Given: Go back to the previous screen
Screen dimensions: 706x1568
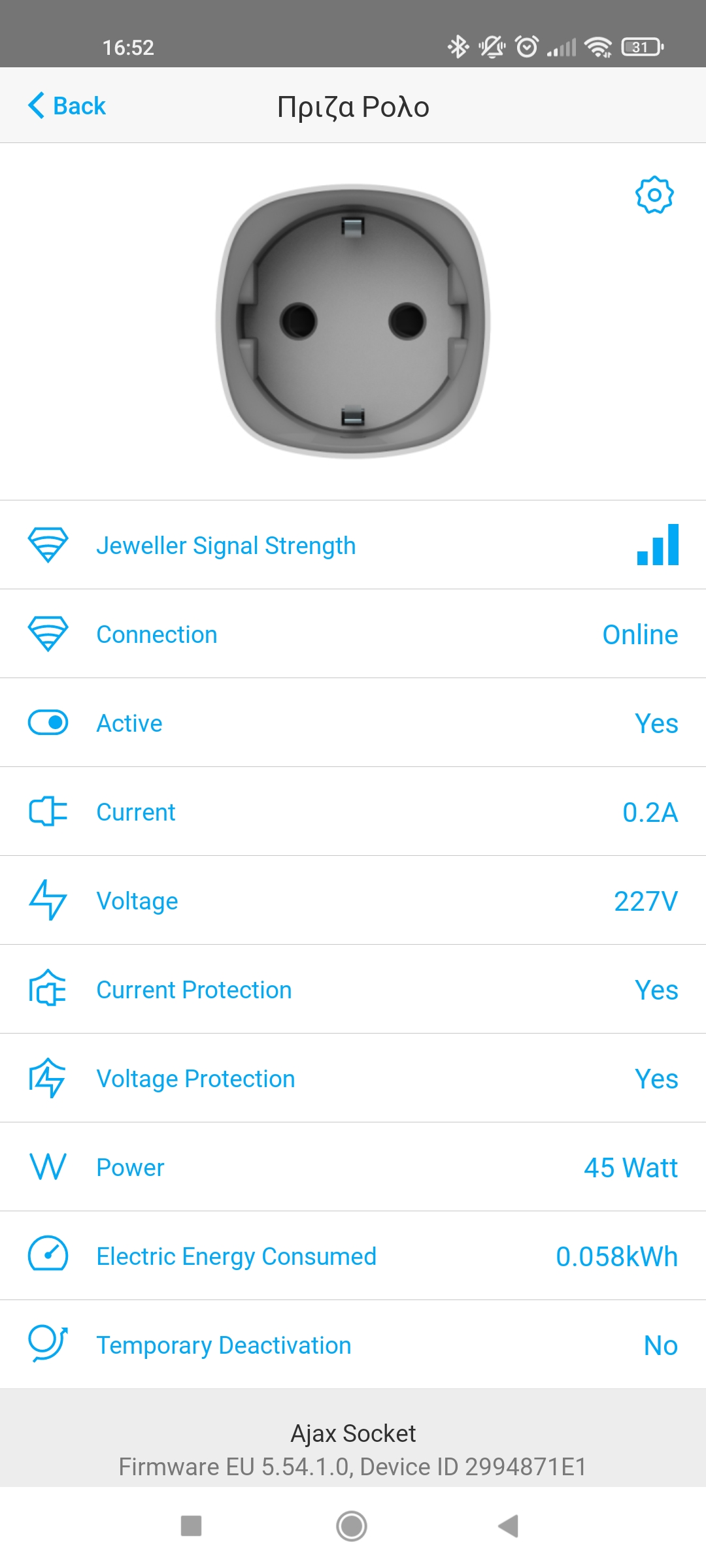Looking at the screenshot, I should (67, 106).
